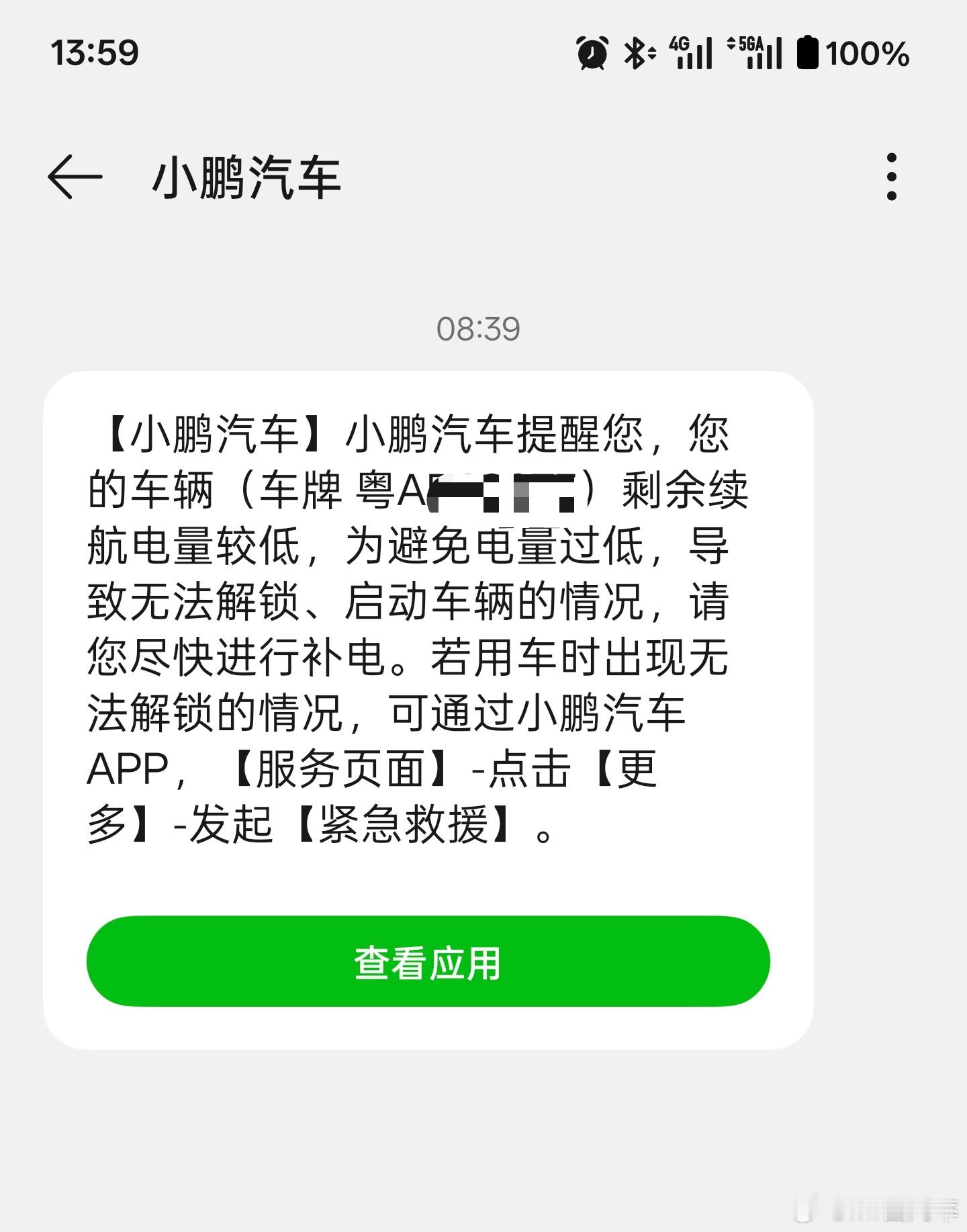Tap the back arrow to exit the conversation
967x1232 pixels.
click(75, 177)
